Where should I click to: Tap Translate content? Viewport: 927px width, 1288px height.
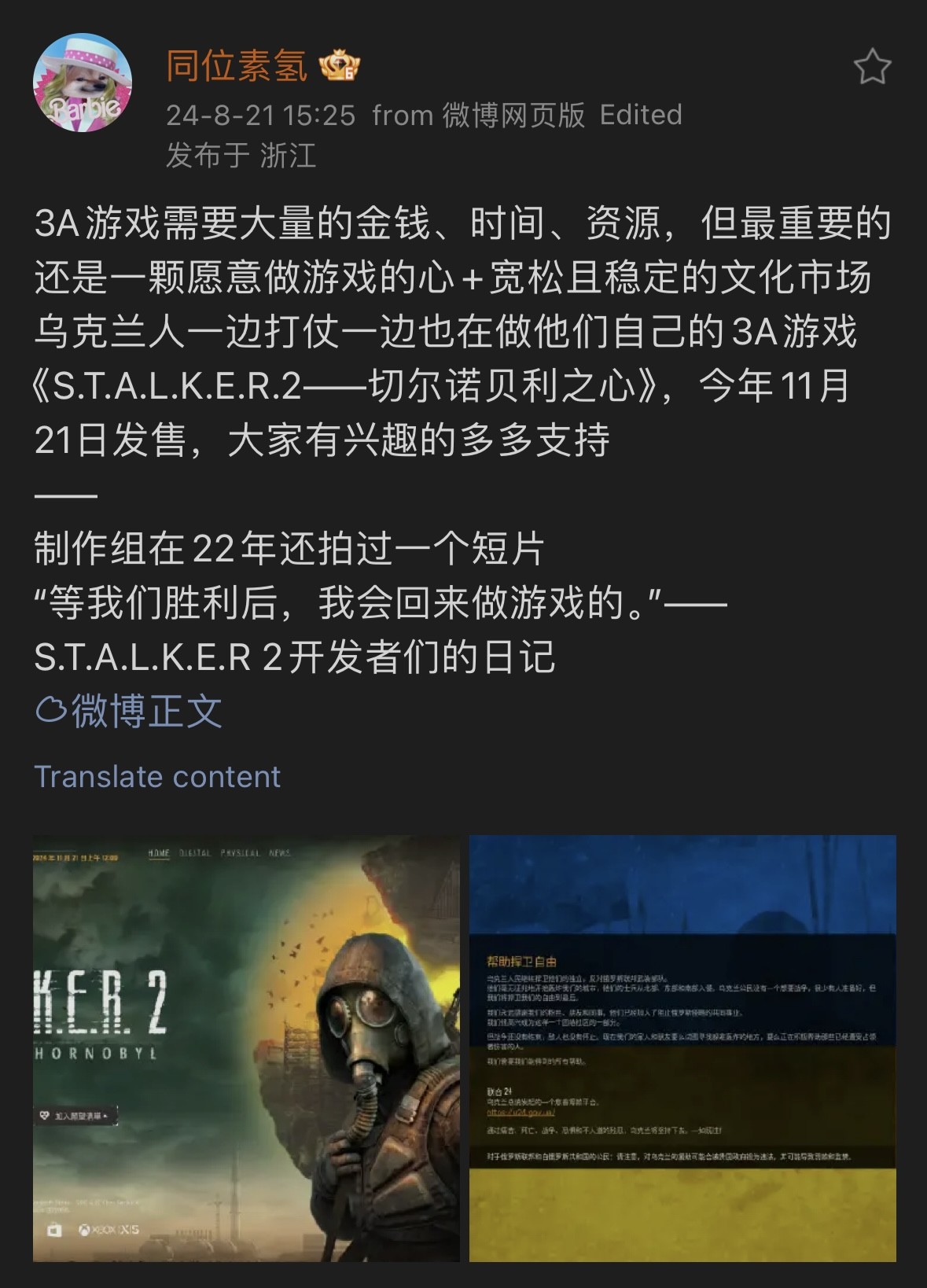[x=157, y=777]
